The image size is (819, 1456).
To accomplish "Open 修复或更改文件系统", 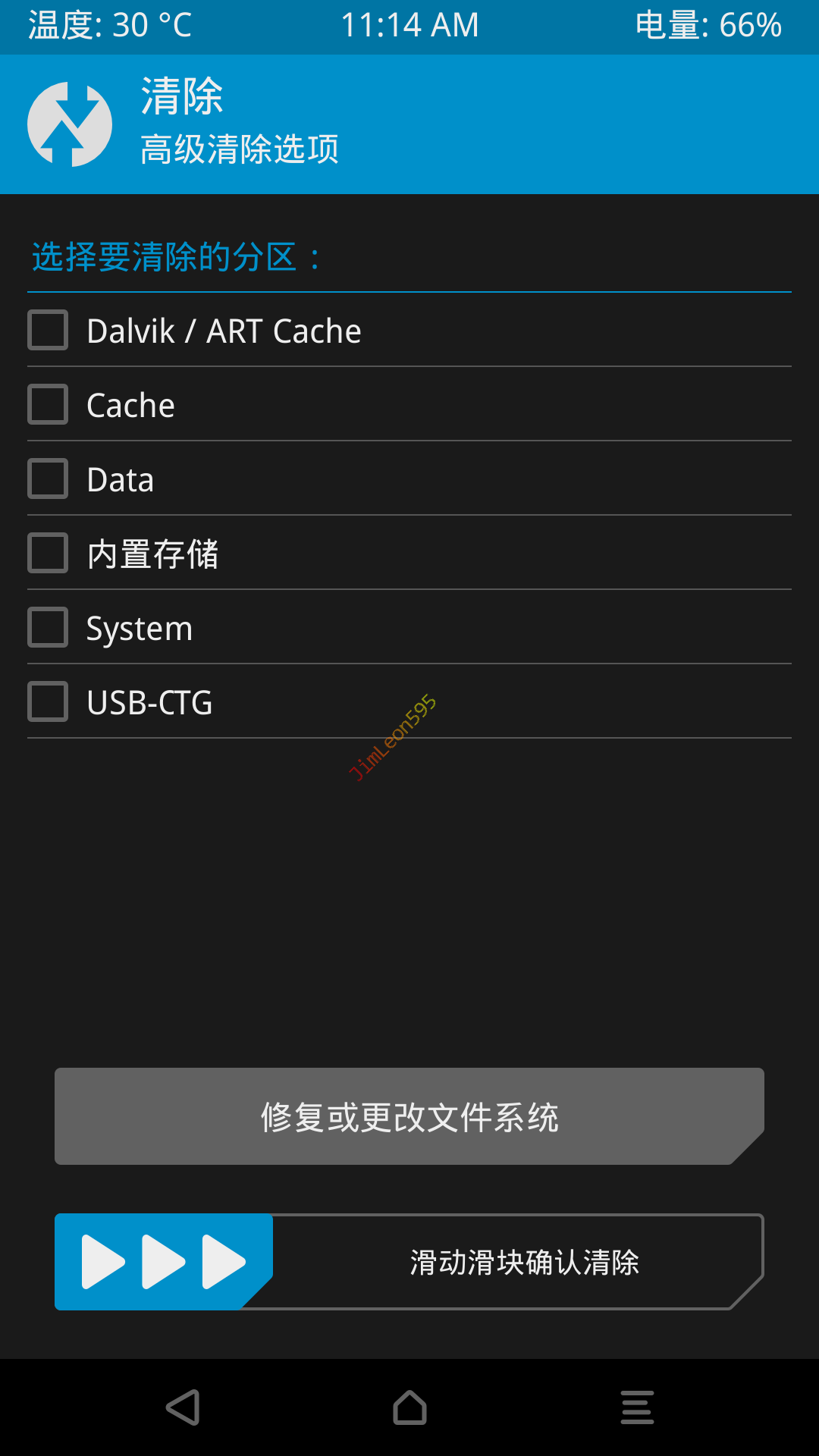I will (x=409, y=1116).
